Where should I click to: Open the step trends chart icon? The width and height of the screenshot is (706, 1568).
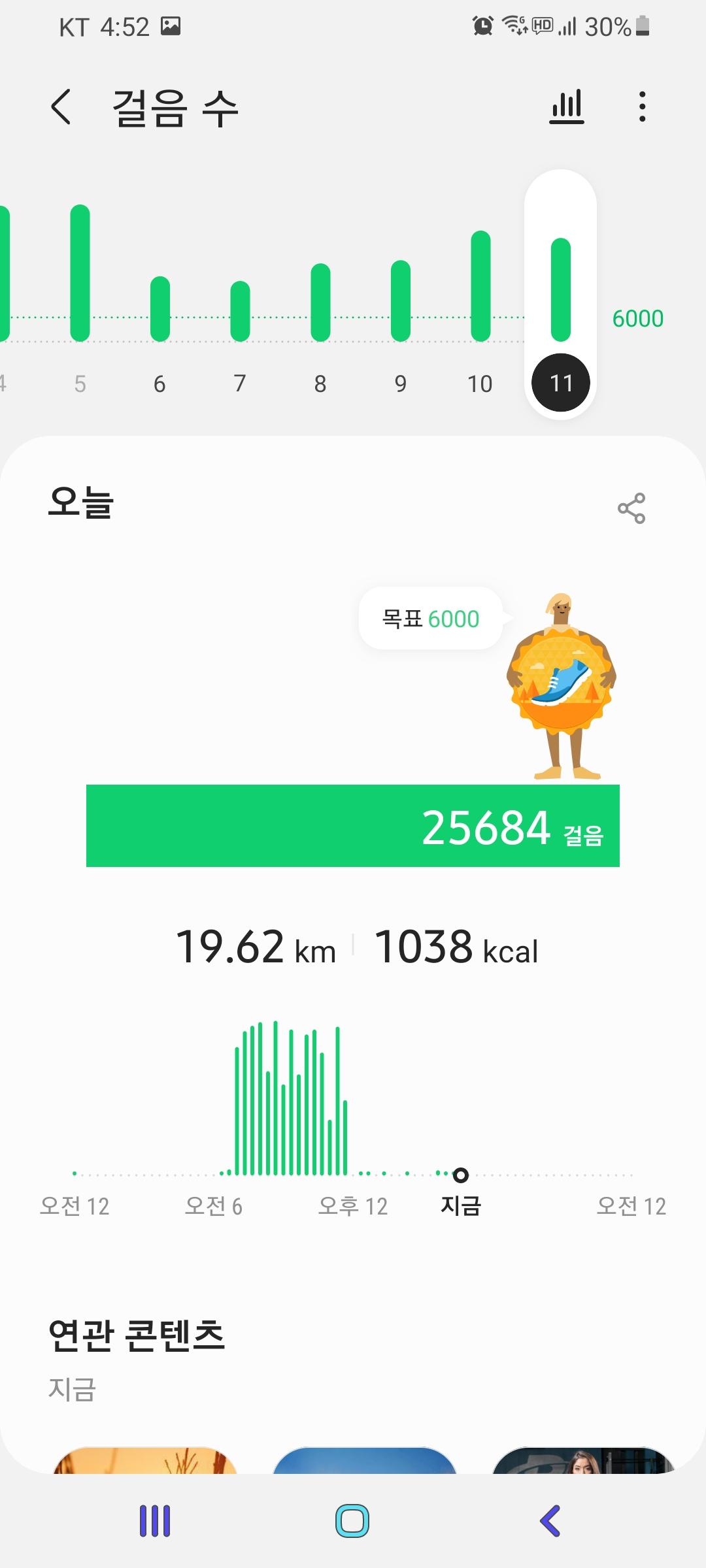pyautogui.click(x=566, y=106)
